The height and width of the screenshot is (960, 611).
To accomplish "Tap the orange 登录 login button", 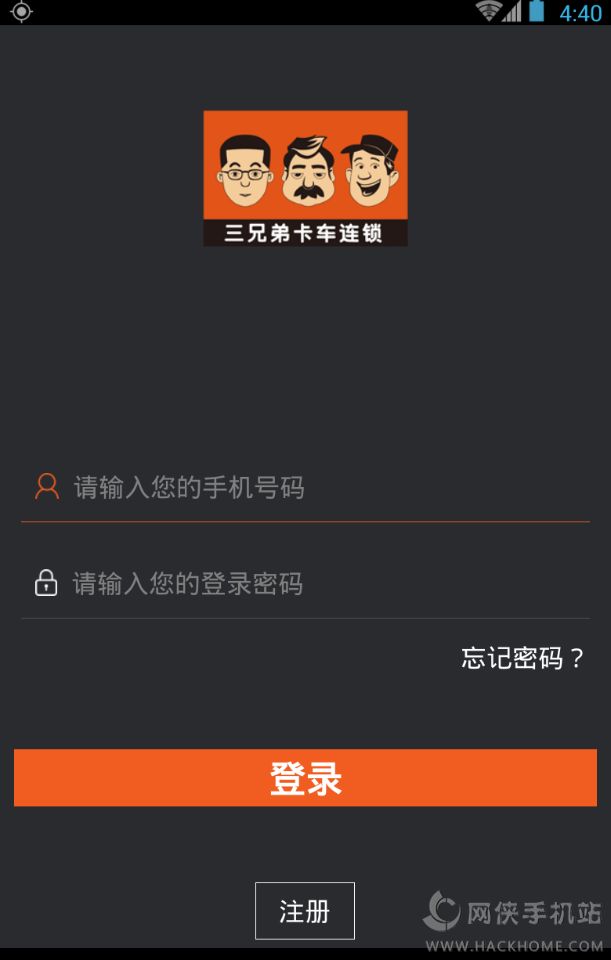I will click(305, 778).
